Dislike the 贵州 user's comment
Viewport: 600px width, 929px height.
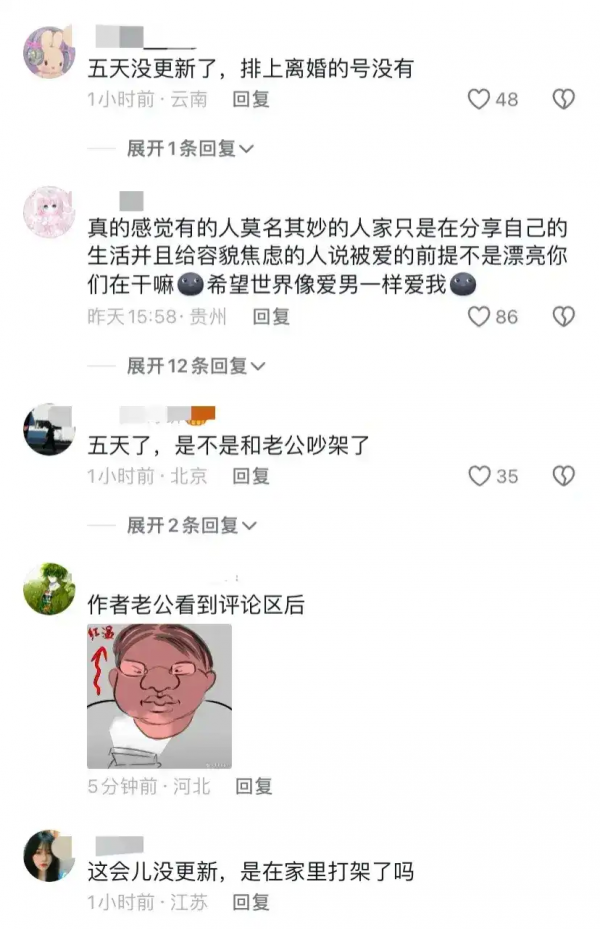tap(564, 317)
